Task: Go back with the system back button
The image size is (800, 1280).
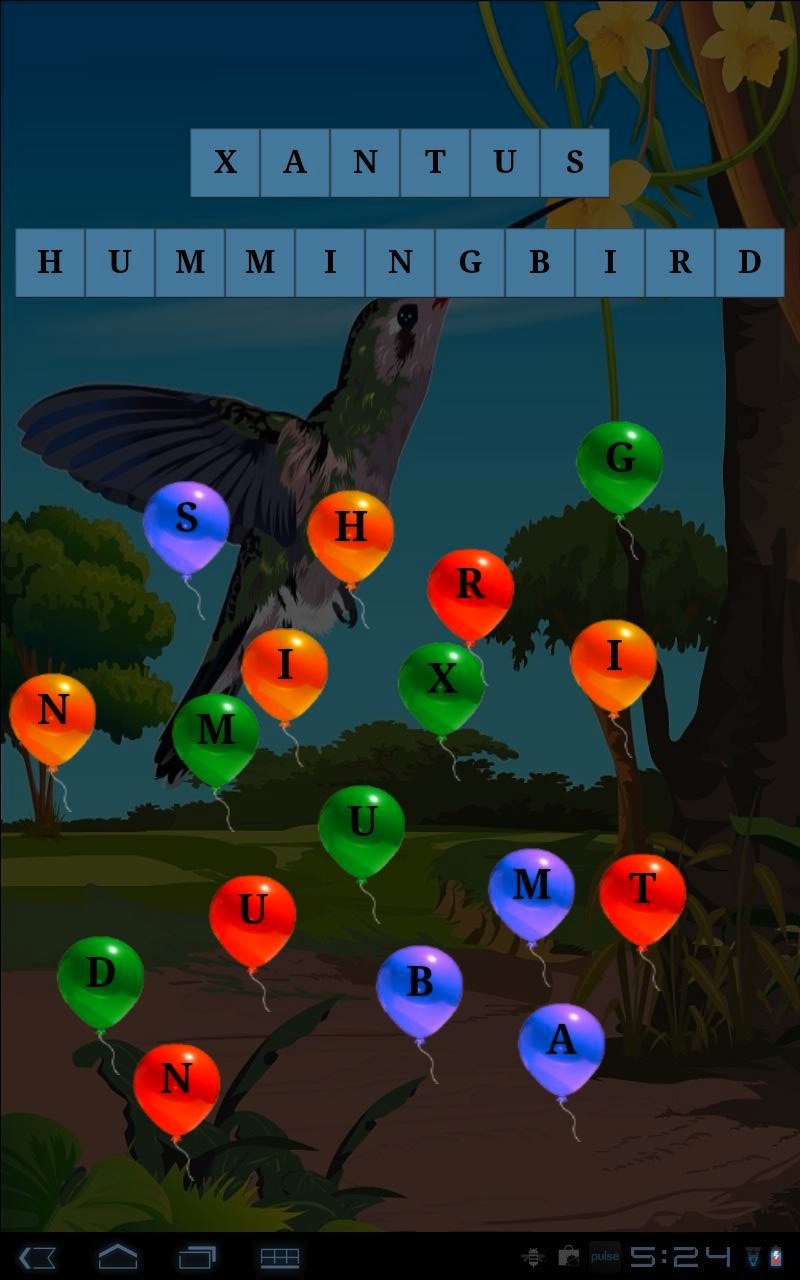Action: (37, 1257)
